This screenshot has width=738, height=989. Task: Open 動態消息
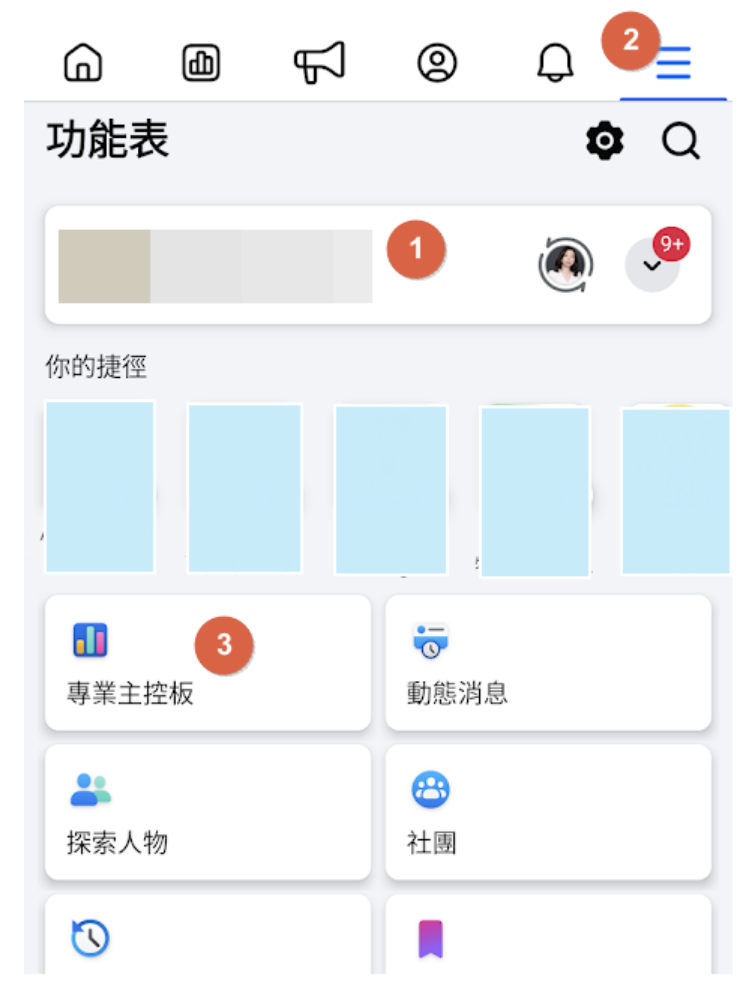pyautogui.click(x=548, y=663)
